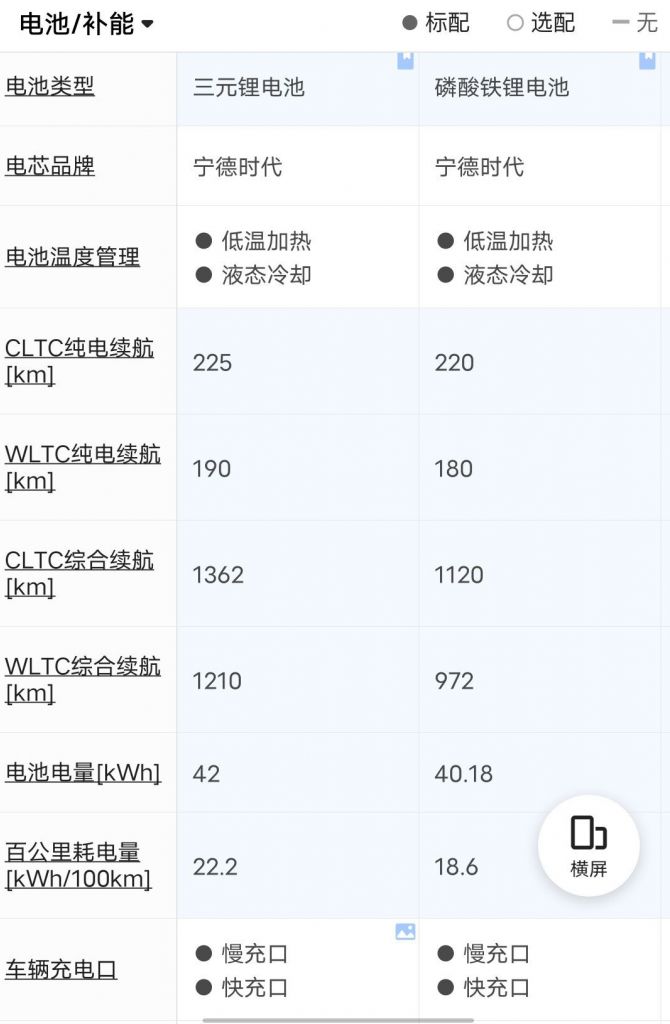Open the 车辆充电口 parameter explanation
Viewport: 670px width, 1024px height.
(x=61, y=969)
